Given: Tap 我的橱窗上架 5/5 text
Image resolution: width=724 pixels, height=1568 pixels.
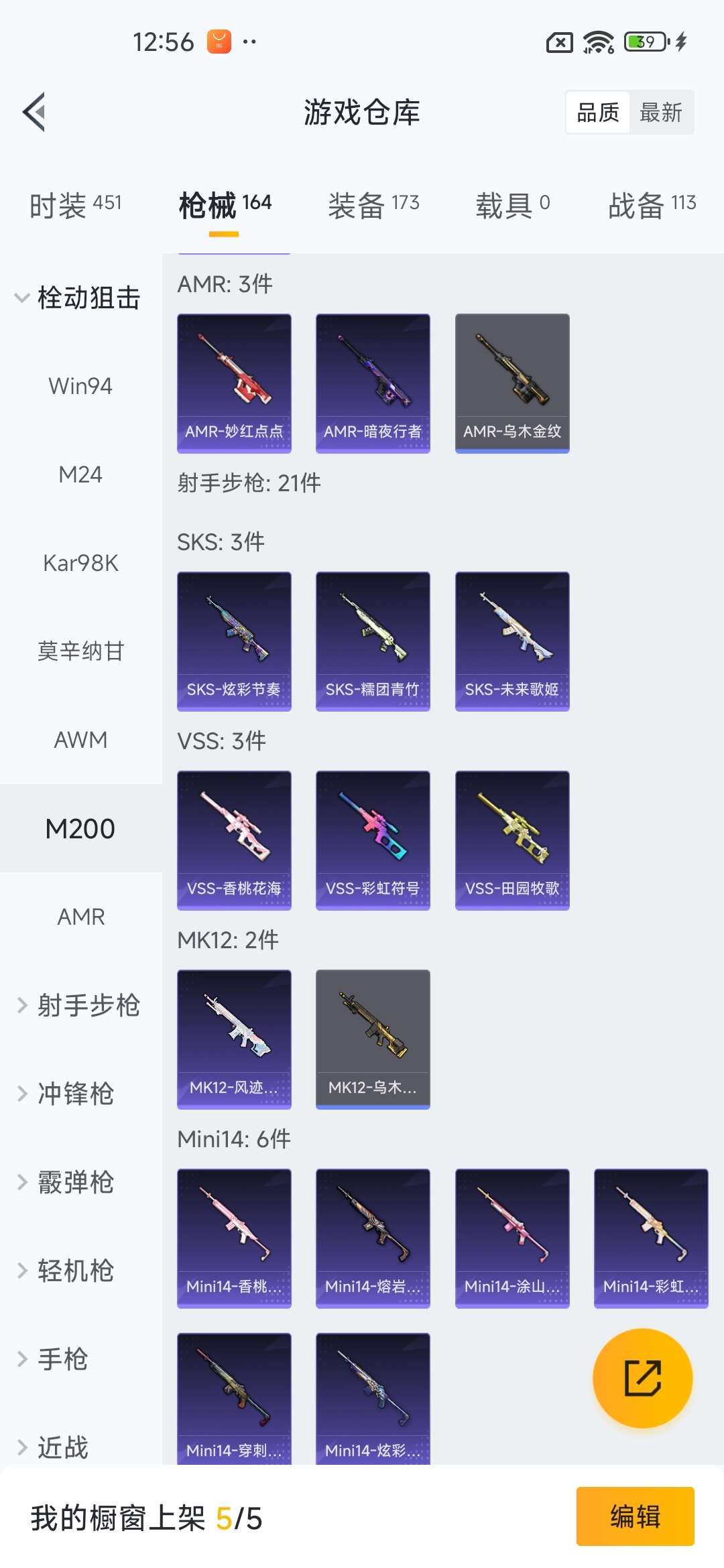Looking at the screenshot, I should (144, 1517).
